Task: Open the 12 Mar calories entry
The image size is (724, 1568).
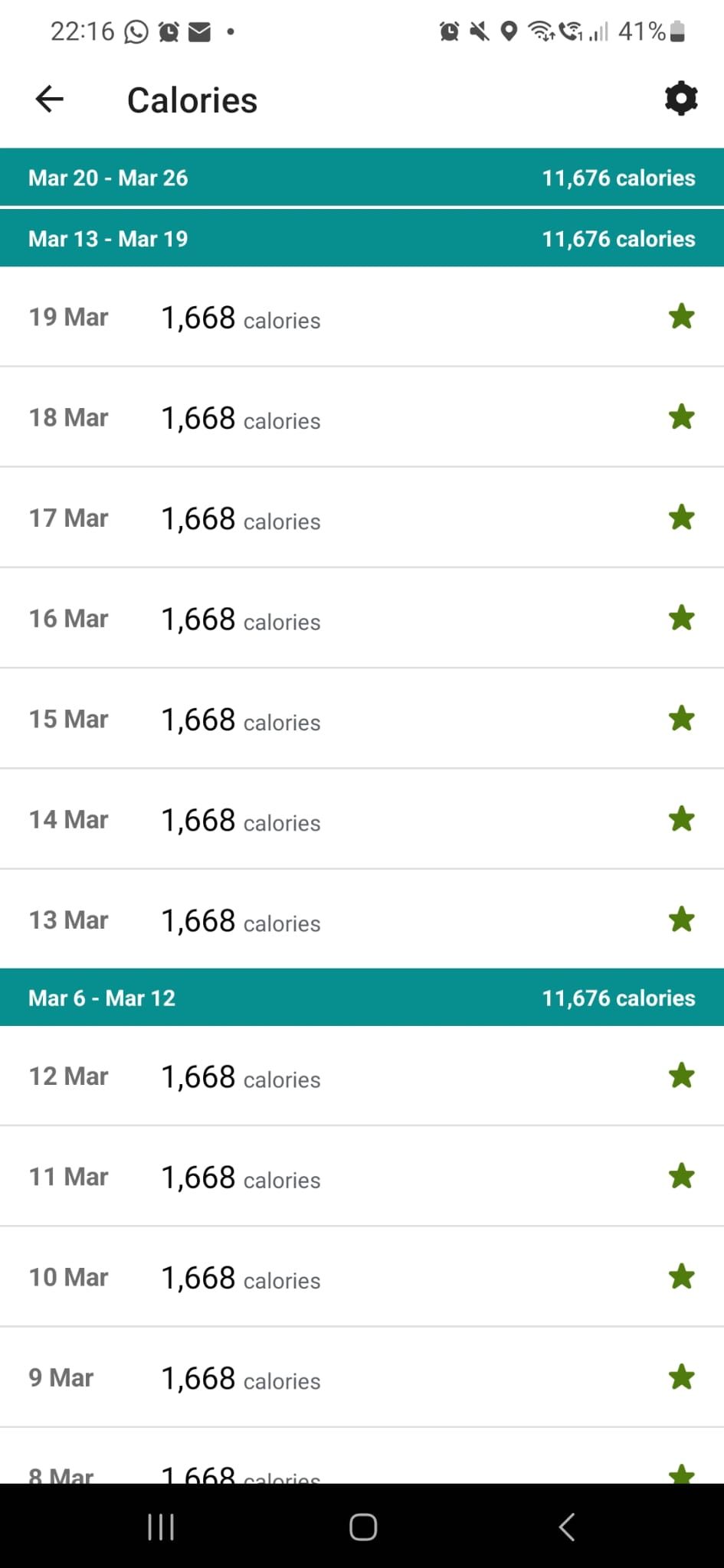Action: (x=362, y=1076)
